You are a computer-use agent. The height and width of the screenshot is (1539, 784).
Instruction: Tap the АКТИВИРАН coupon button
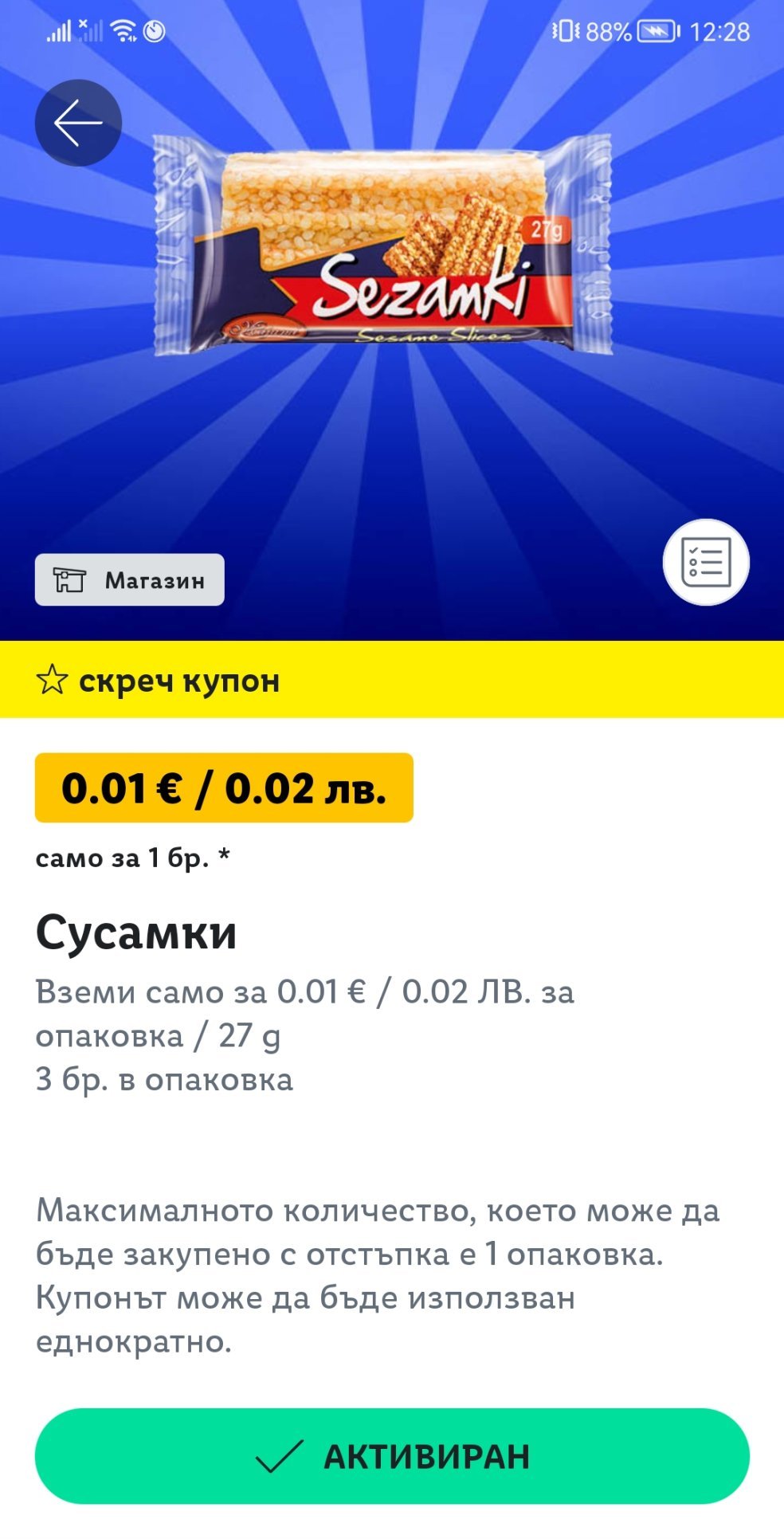(392, 1455)
